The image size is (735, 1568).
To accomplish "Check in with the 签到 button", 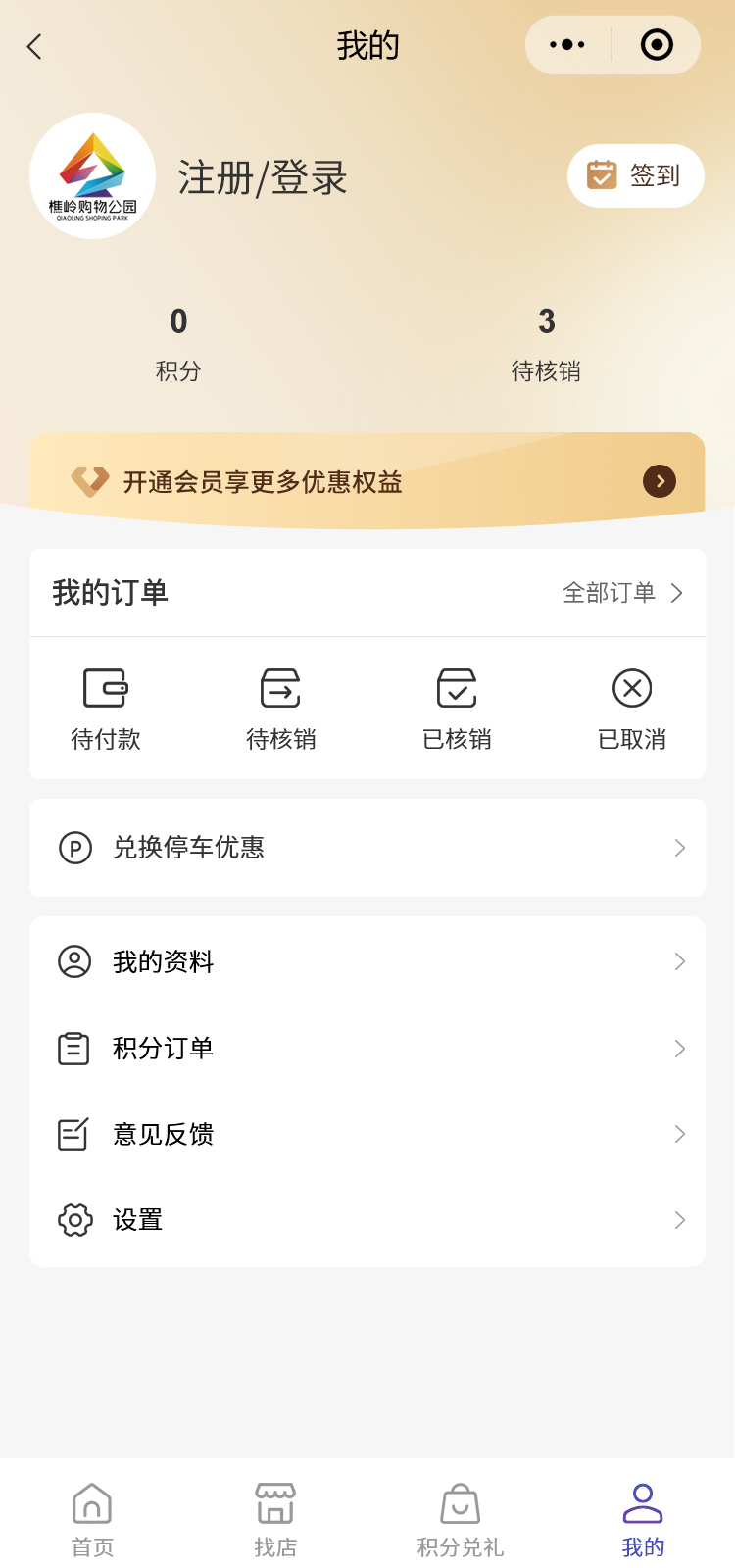I will (x=635, y=176).
